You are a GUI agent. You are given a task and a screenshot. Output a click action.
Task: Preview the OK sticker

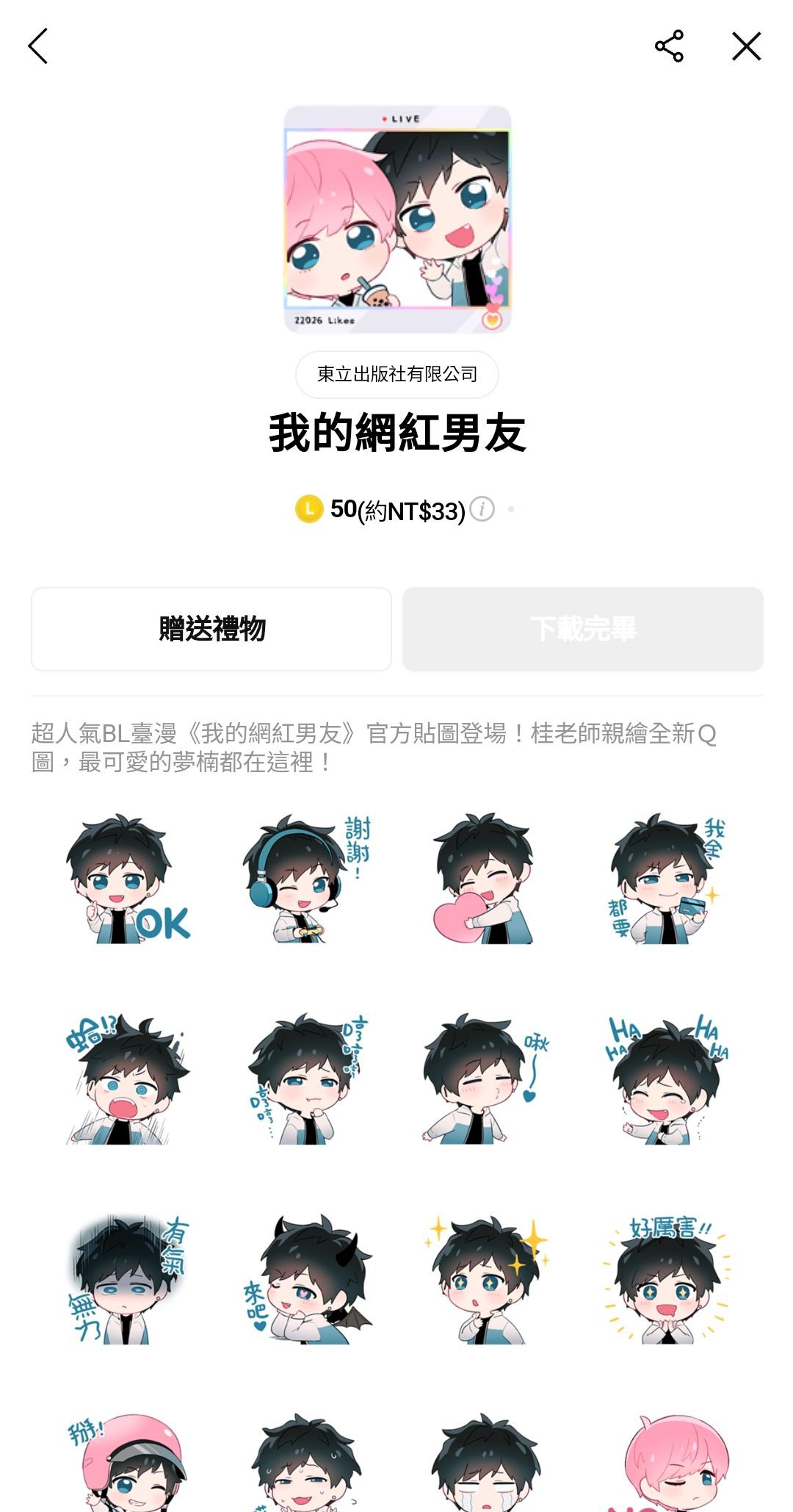[126, 879]
